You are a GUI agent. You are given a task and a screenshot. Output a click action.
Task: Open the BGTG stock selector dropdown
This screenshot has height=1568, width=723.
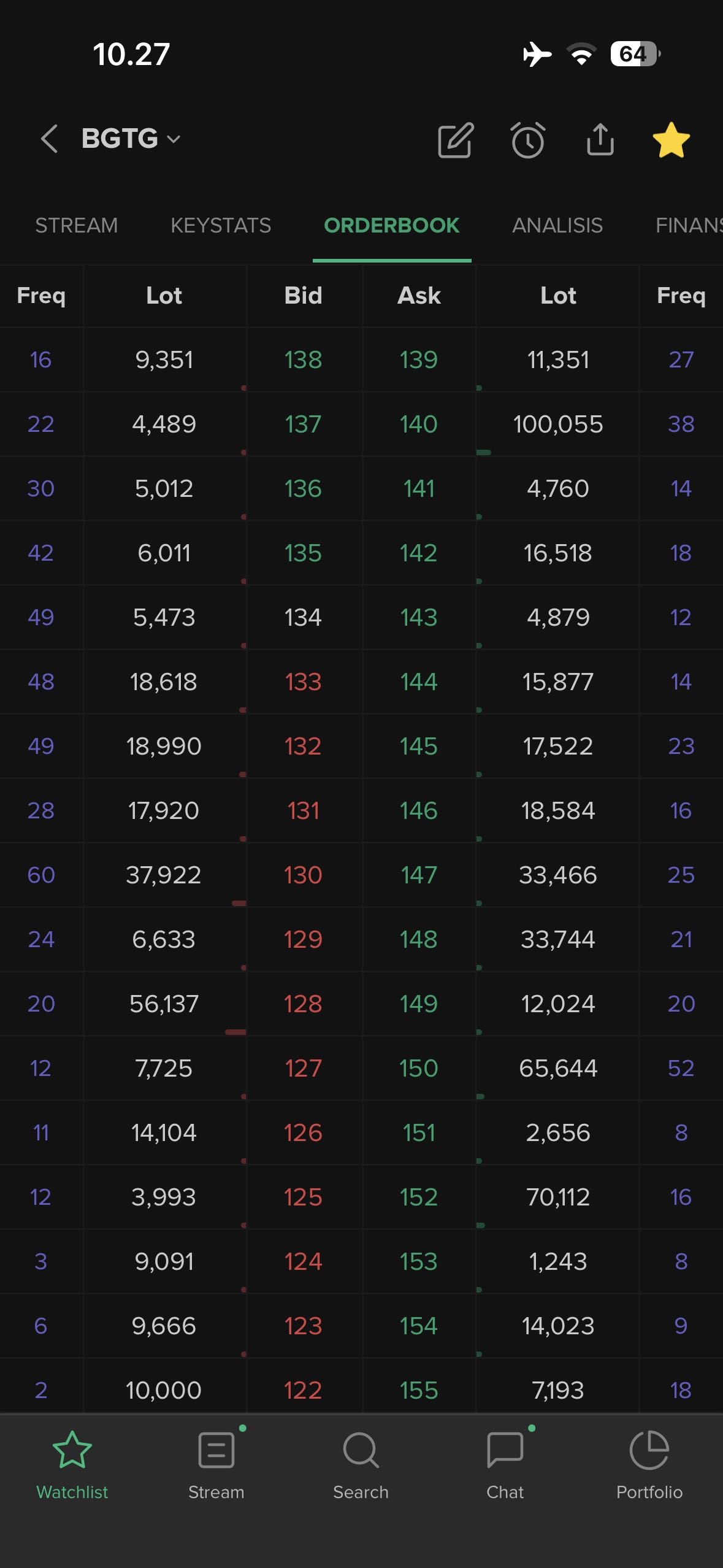[131, 139]
